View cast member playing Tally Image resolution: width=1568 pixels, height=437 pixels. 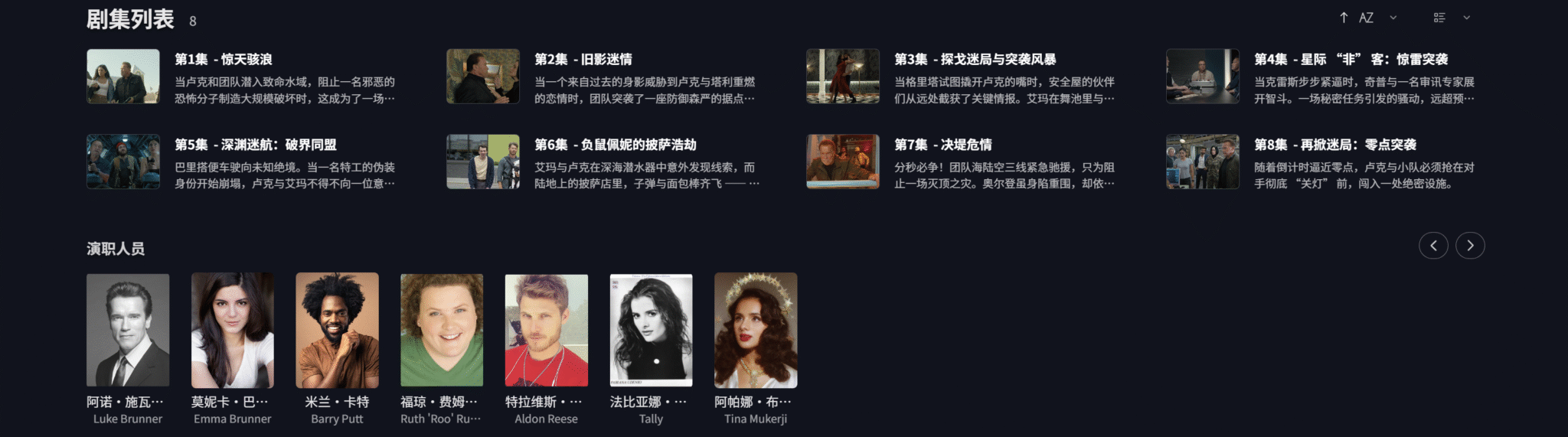click(x=651, y=331)
